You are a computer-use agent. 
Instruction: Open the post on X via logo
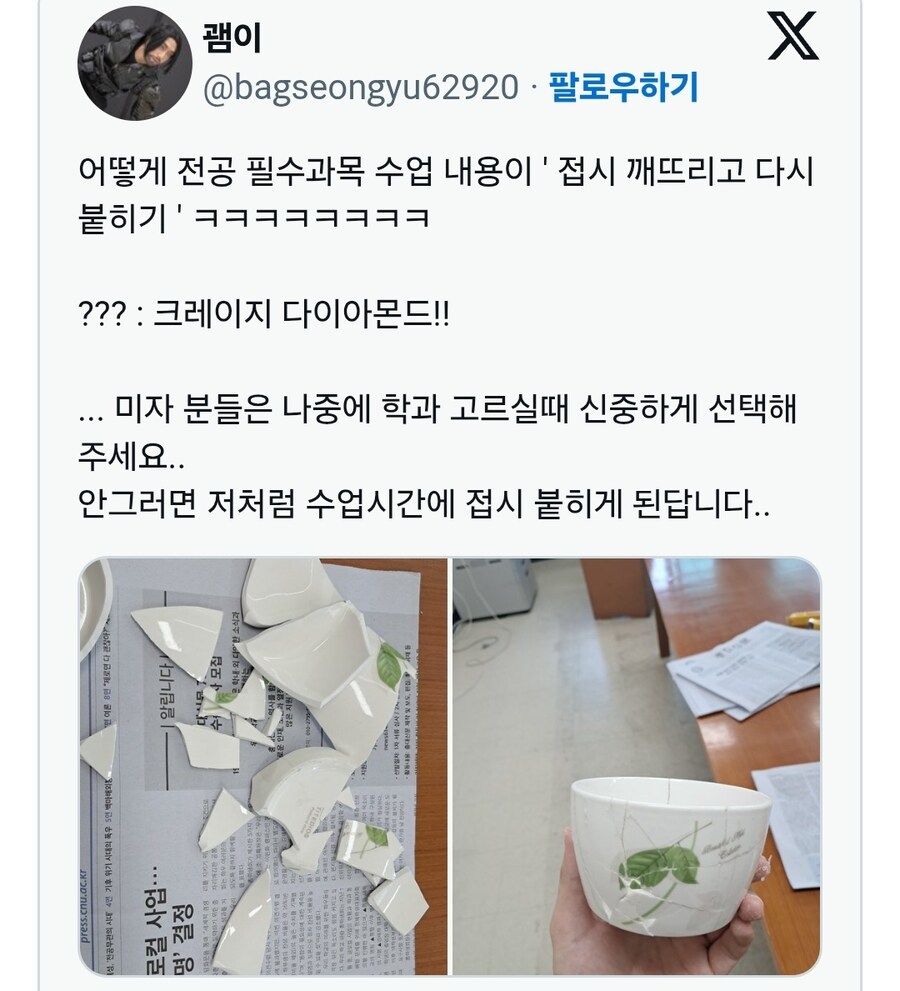click(791, 37)
